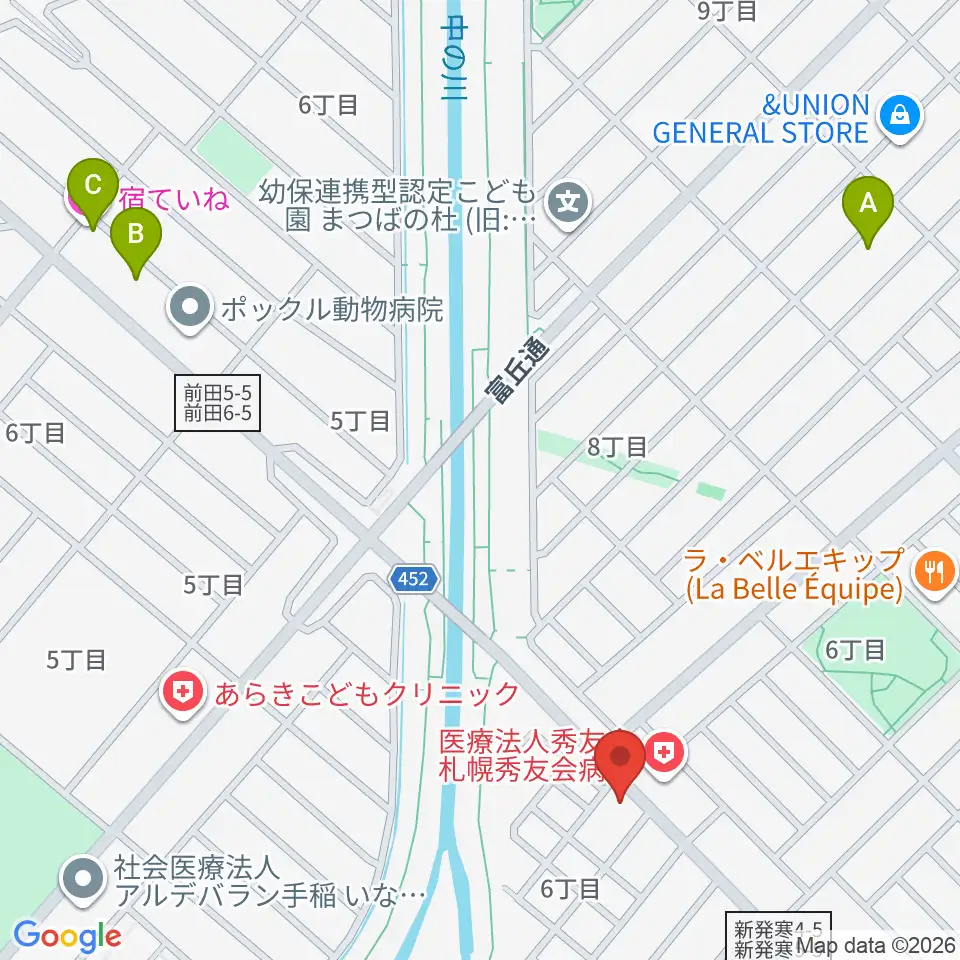Open あらきこどもクリニック clinic pin

tap(182, 694)
